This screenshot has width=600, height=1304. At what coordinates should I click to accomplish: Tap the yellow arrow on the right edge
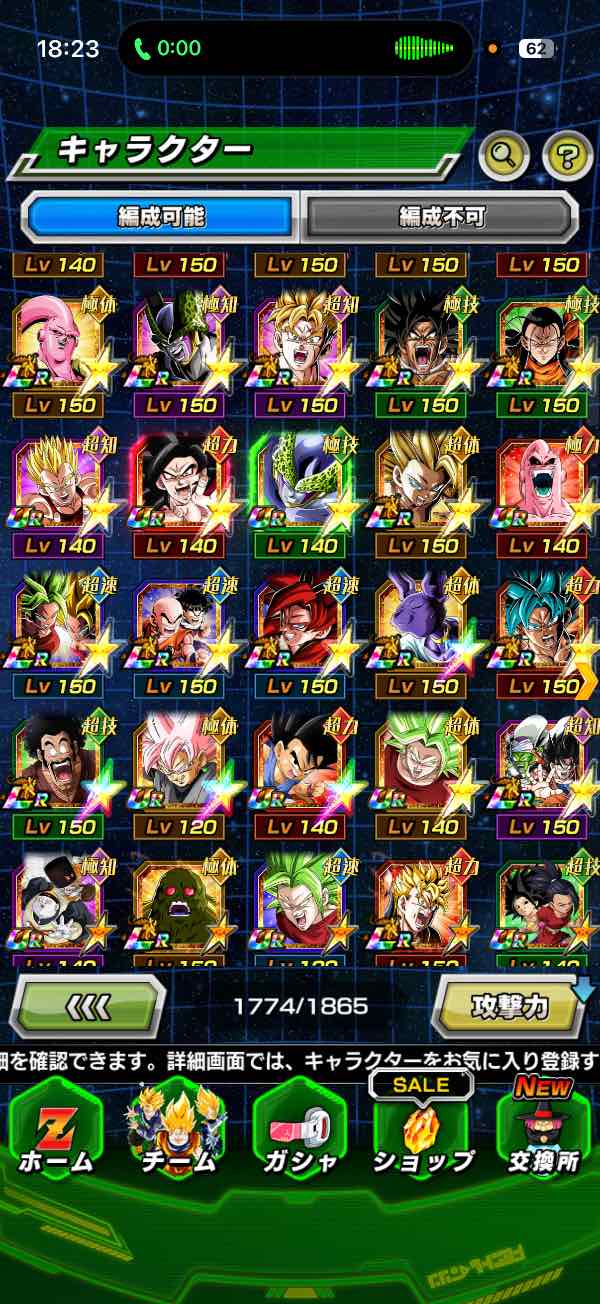click(588, 681)
